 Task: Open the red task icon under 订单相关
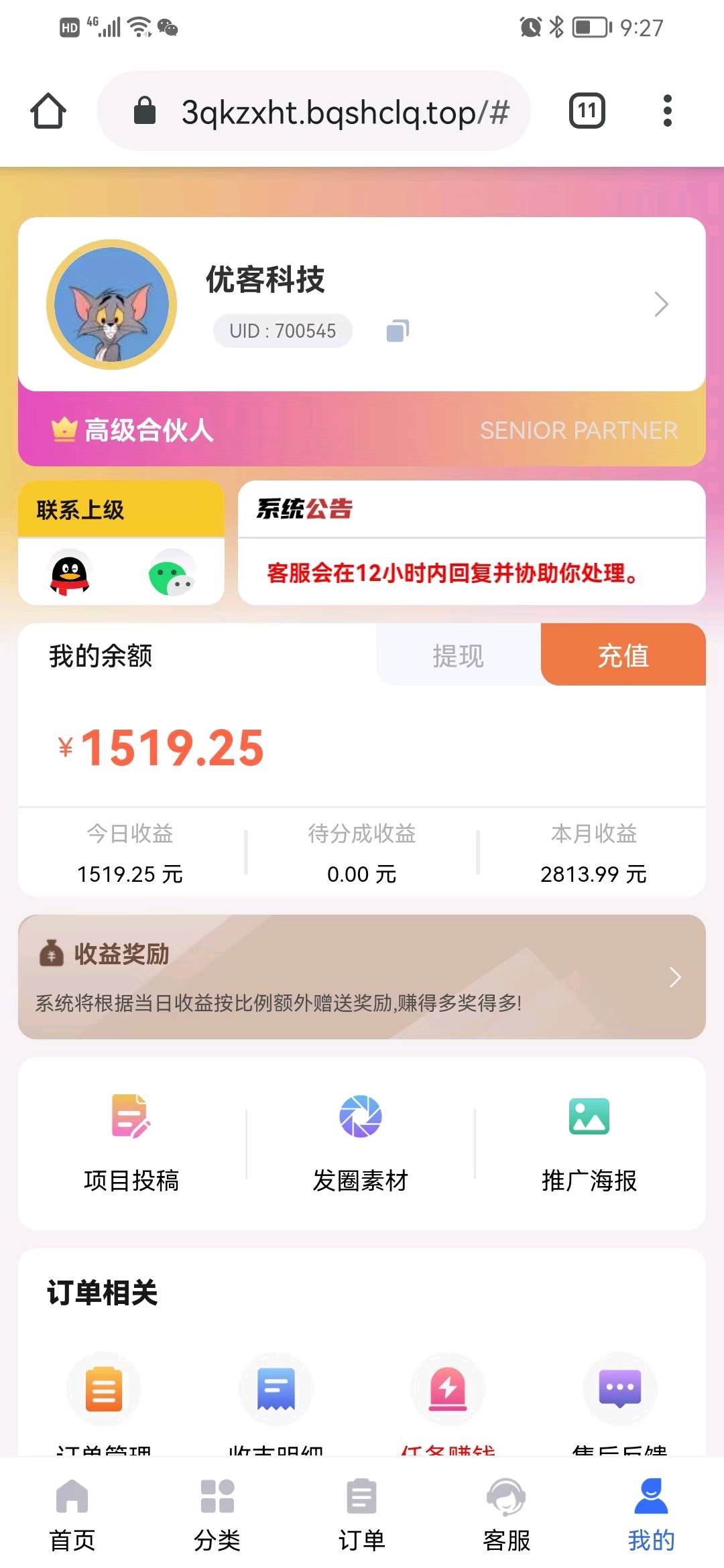447,1389
